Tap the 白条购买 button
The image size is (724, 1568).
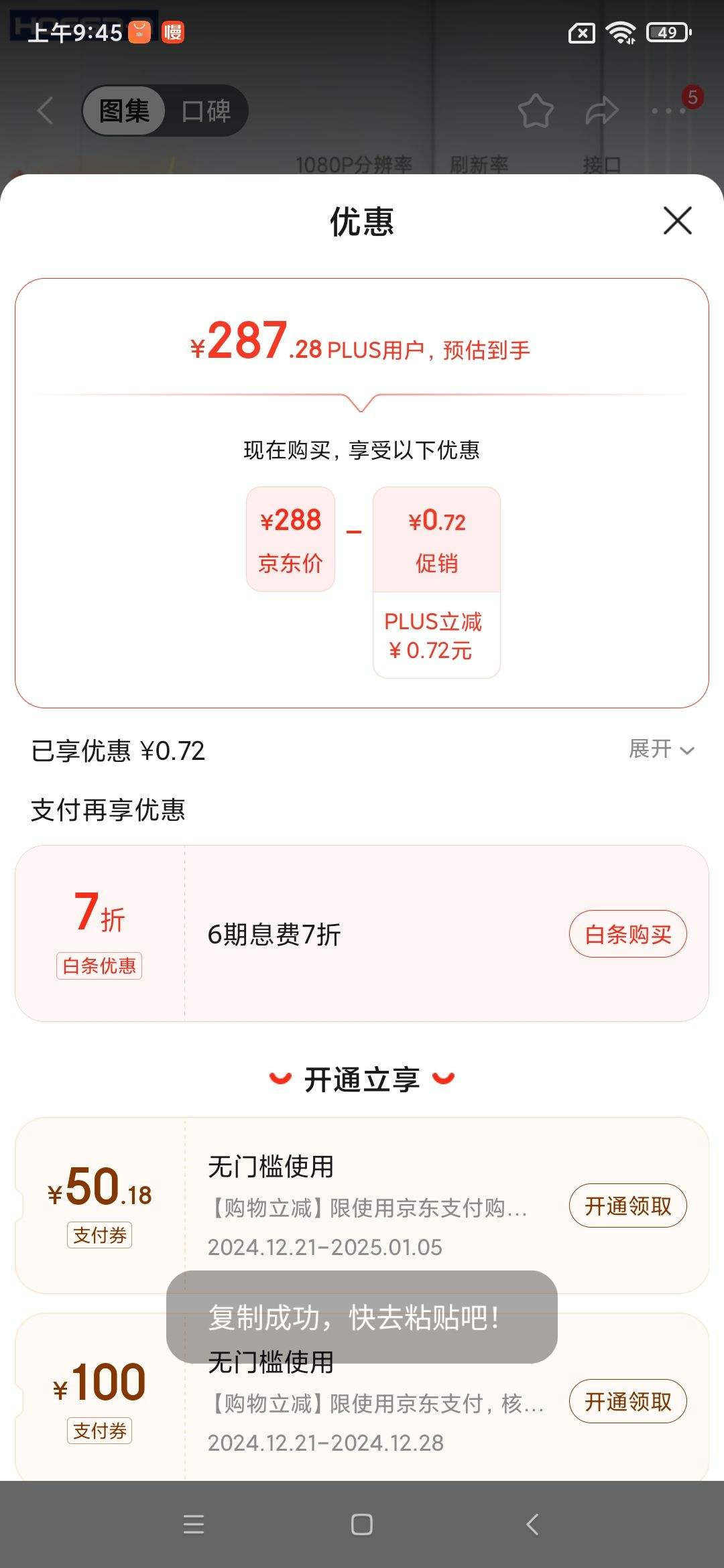tap(628, 934)
